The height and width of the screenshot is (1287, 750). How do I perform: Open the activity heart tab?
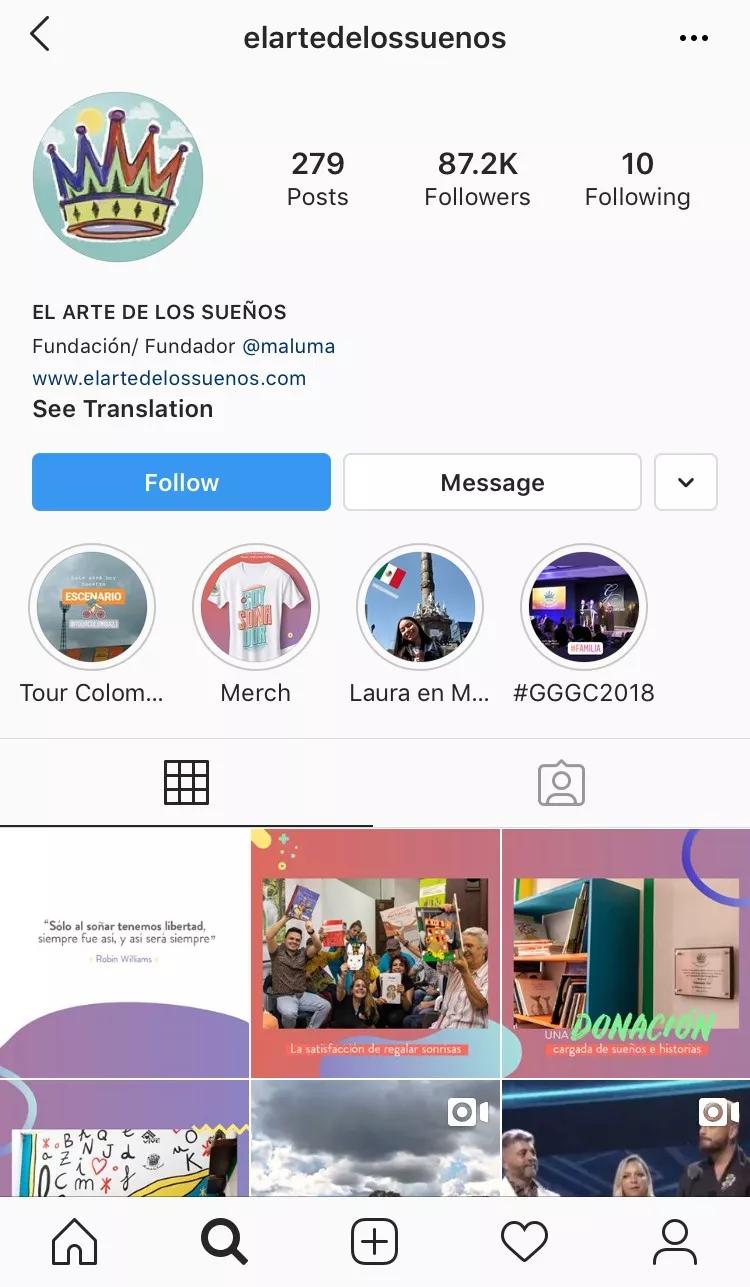pos(524,1242)
